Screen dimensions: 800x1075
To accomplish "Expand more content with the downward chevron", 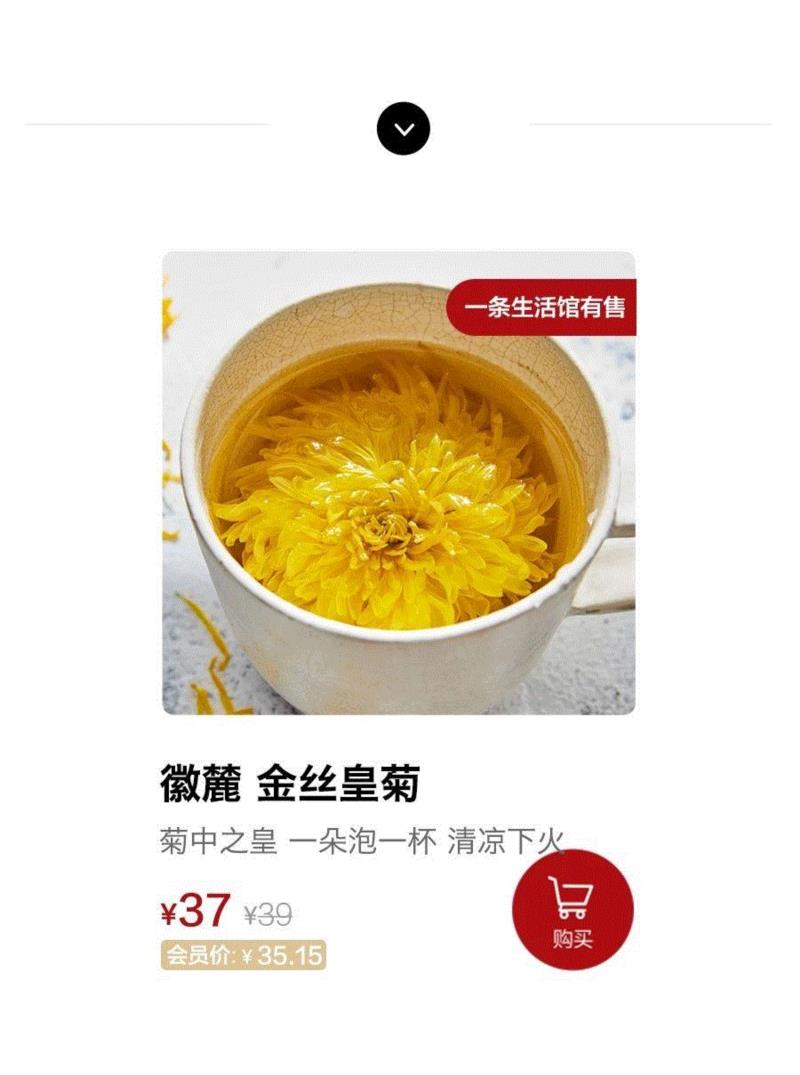I will pos(402,130).
